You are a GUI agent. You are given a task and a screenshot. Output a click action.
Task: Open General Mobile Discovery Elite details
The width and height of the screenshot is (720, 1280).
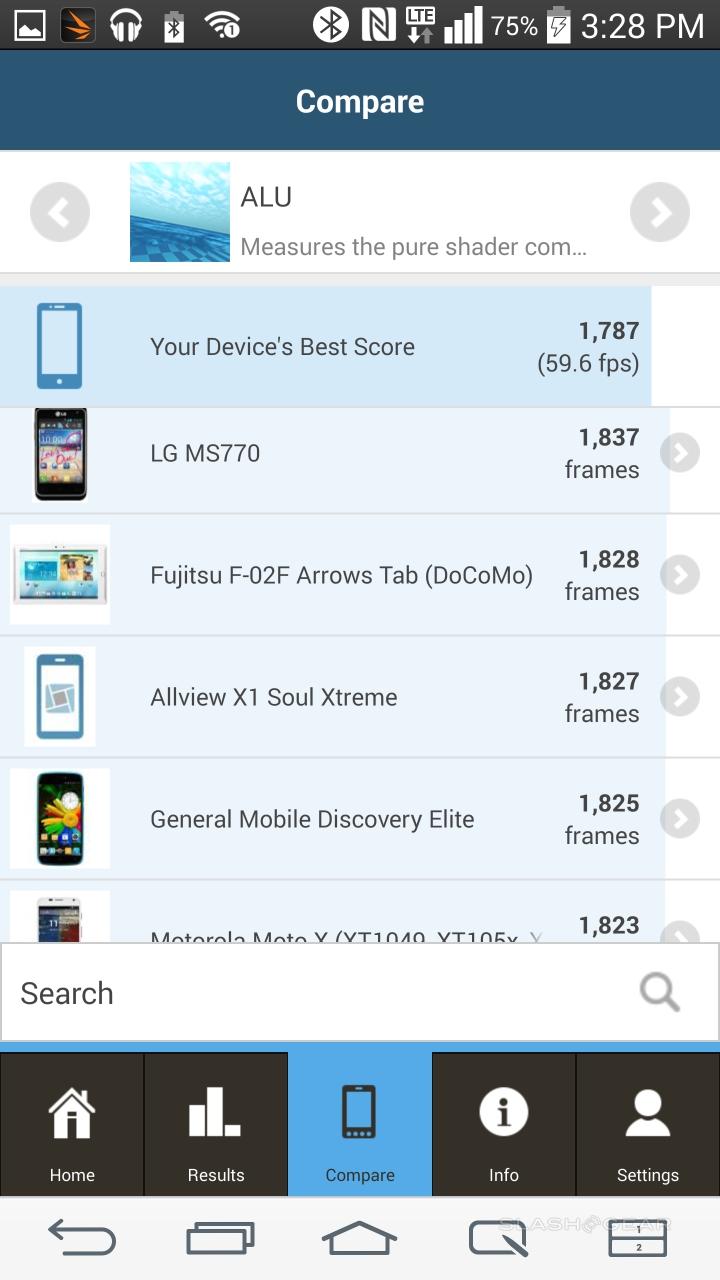coord(679,819)
